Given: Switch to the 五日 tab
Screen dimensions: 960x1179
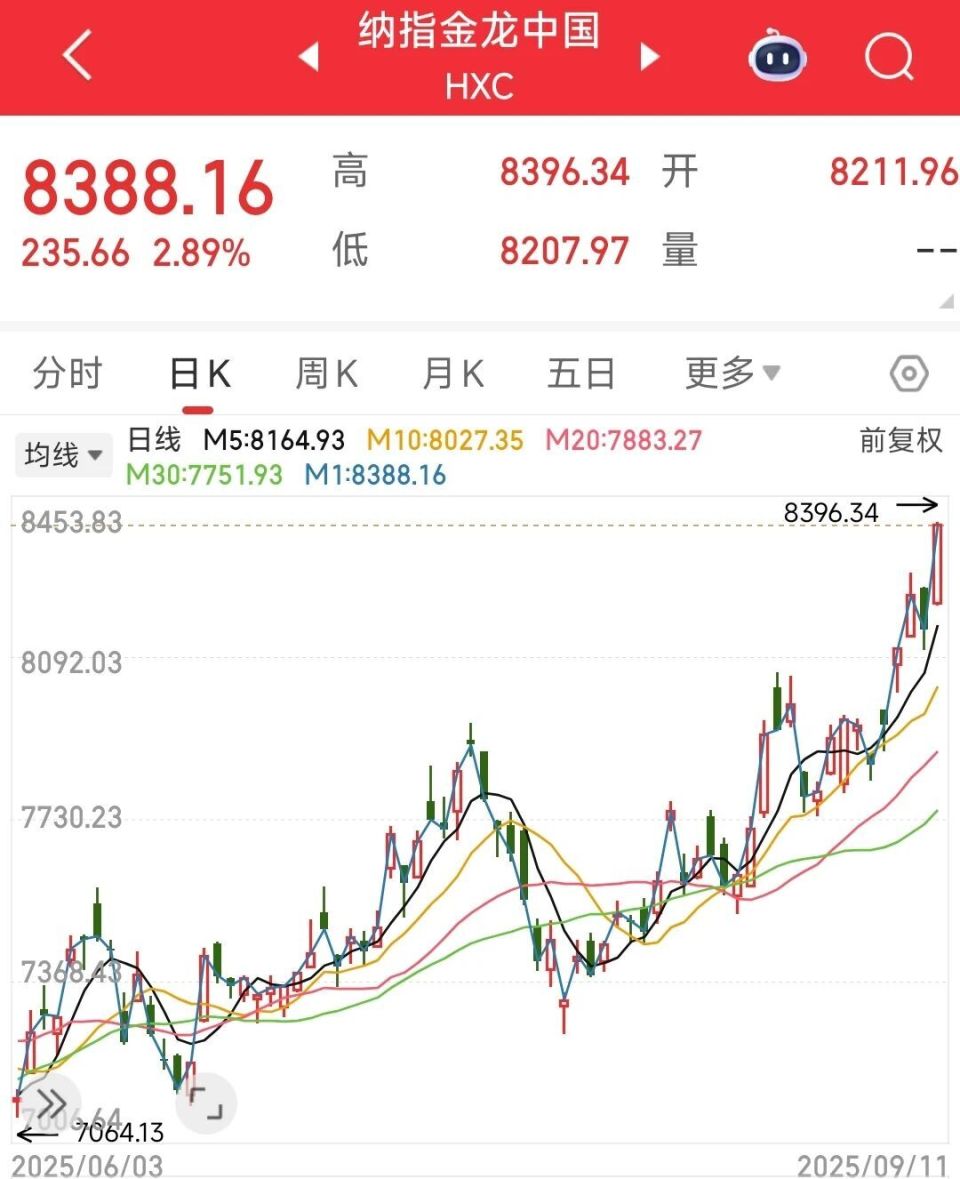Looking at the screenshot, I should click(581, 372).
